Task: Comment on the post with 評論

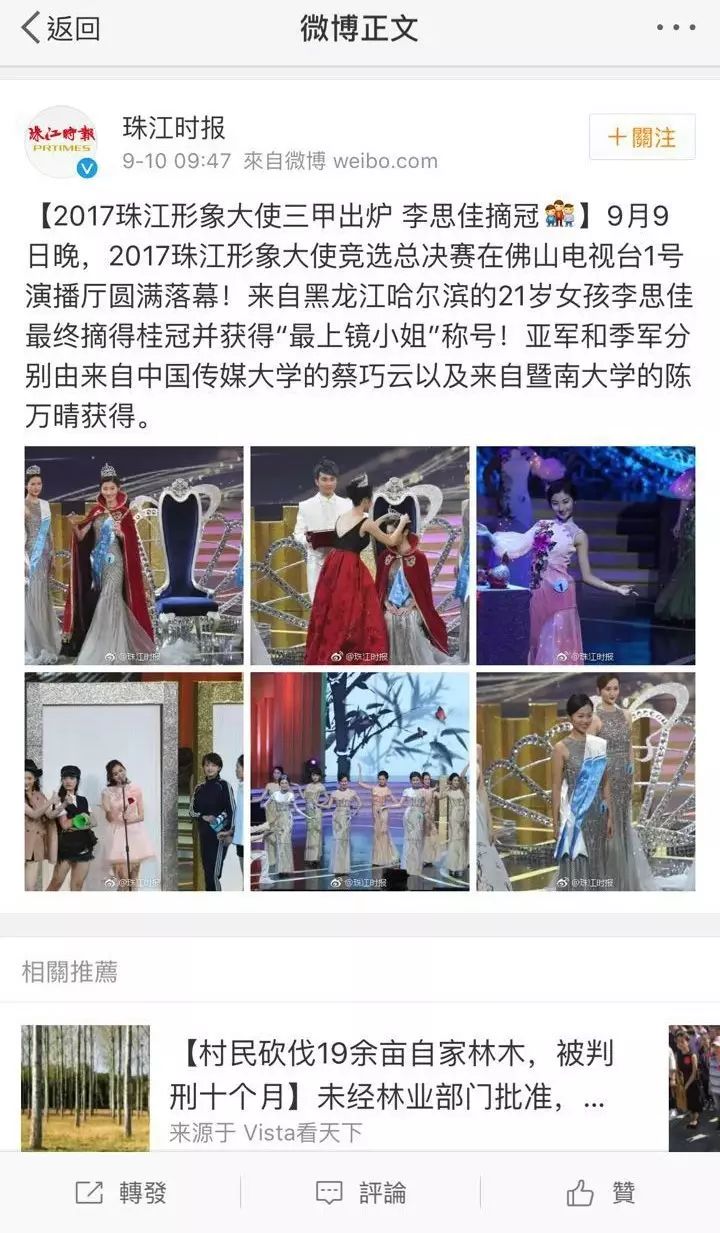Action: 360,1192
